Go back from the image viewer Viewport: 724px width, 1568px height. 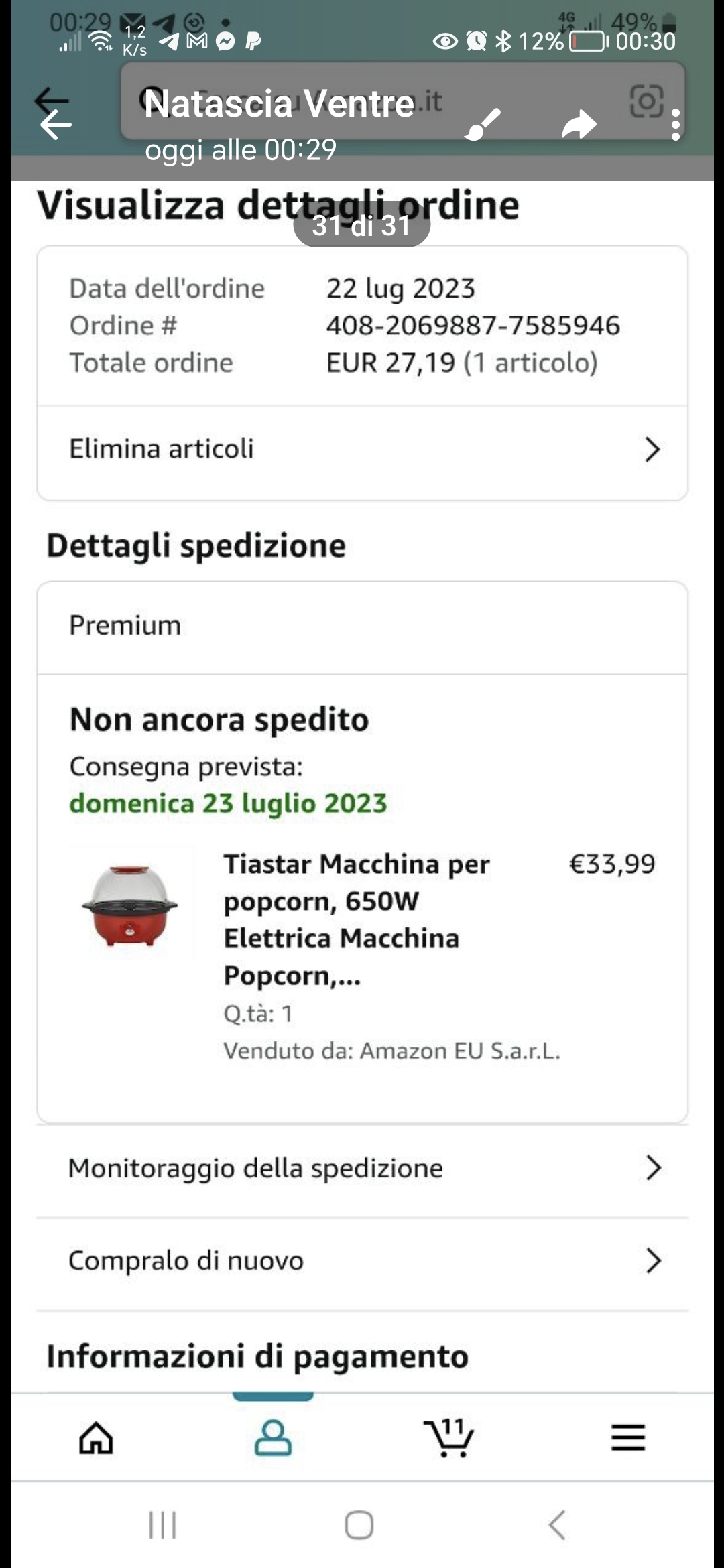tap(56, 125)
